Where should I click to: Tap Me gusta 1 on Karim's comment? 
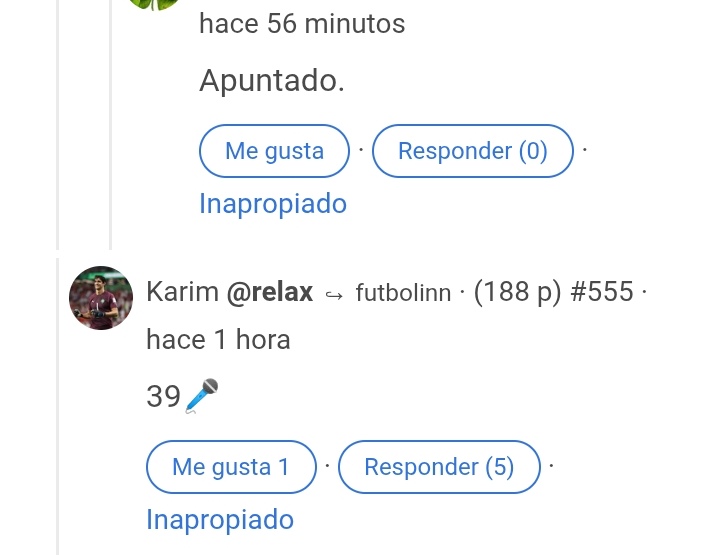[x=231, y=467]
